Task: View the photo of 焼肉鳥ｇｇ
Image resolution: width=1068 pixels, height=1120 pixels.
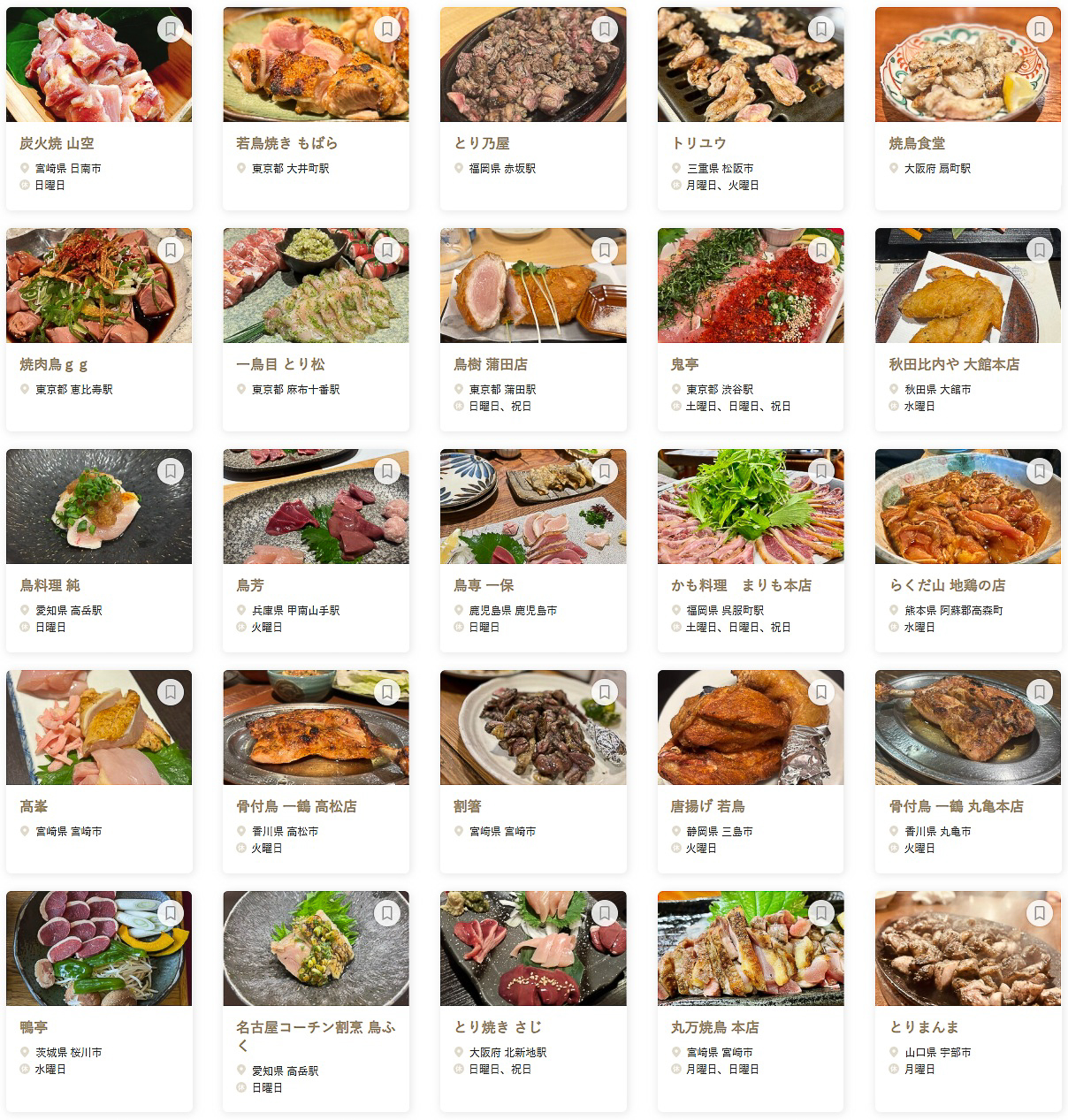Action: [99, 285]
